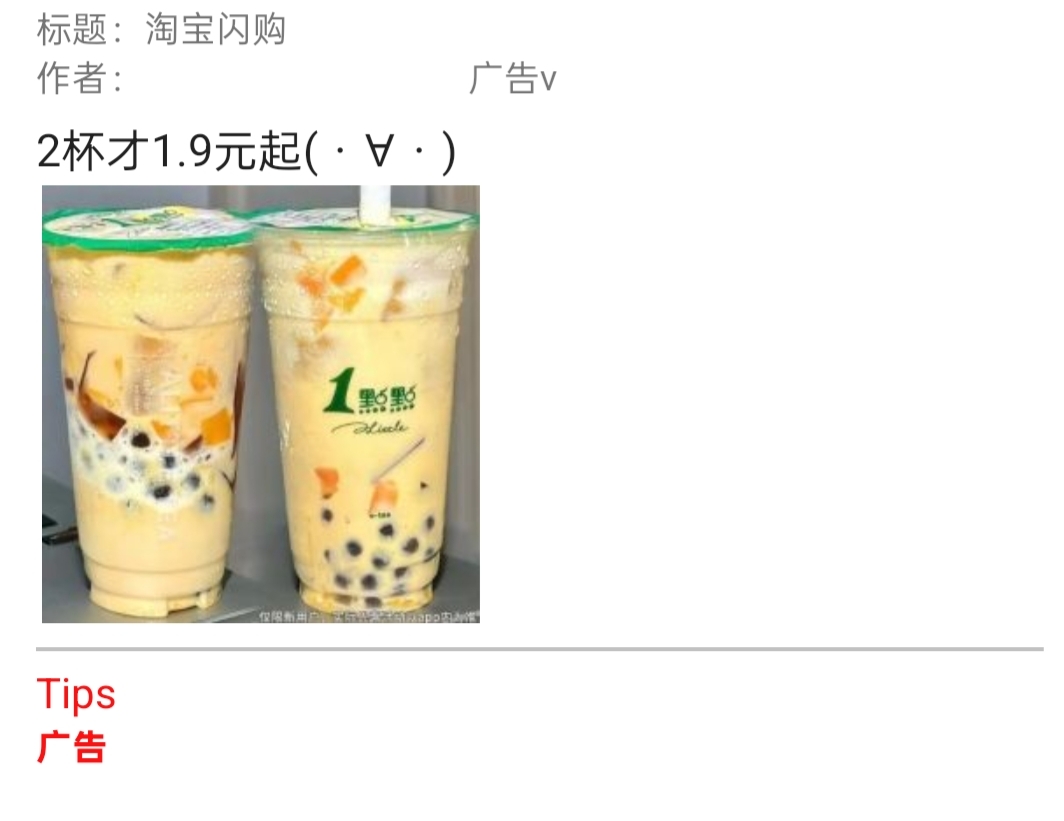
Task: Open the 广告 dropdown next to the author
Action: [512, 79]
